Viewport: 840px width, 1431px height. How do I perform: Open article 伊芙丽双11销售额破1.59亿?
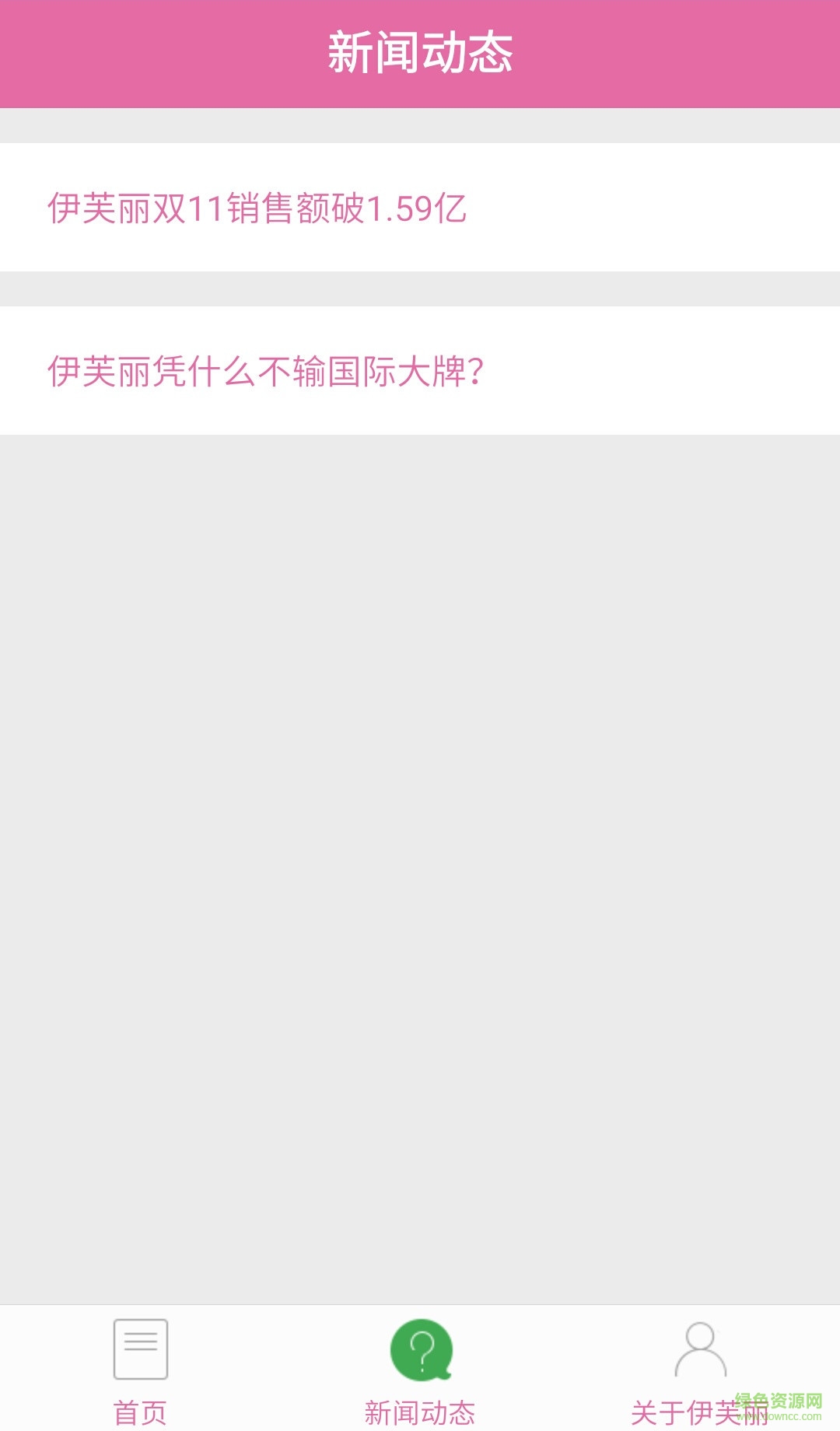(x=257, y=208)
